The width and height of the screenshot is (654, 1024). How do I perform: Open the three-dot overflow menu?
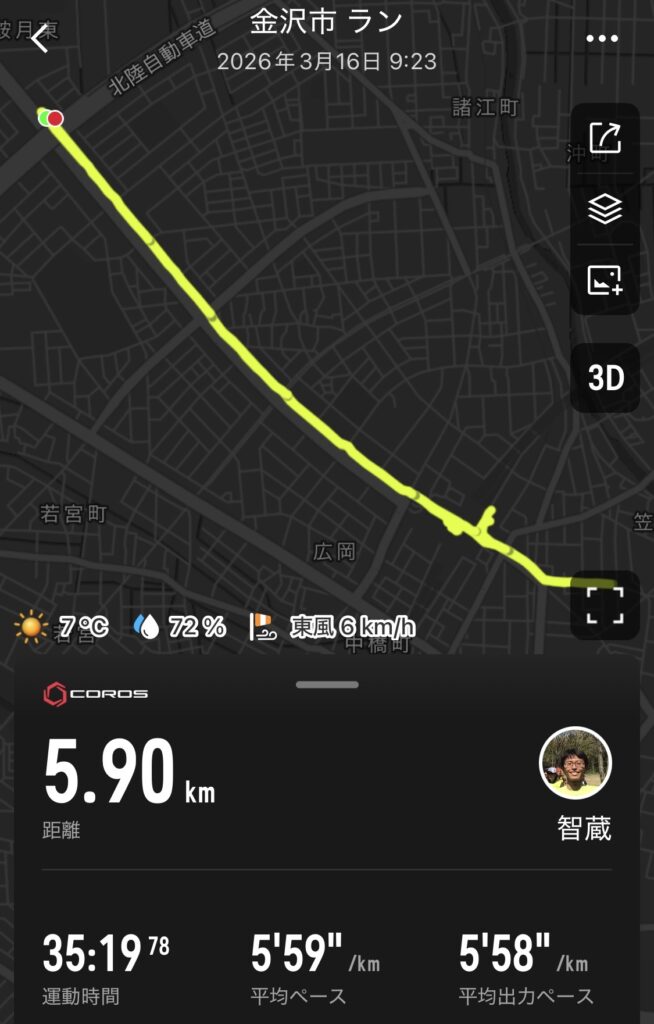[x=602, y=39]
